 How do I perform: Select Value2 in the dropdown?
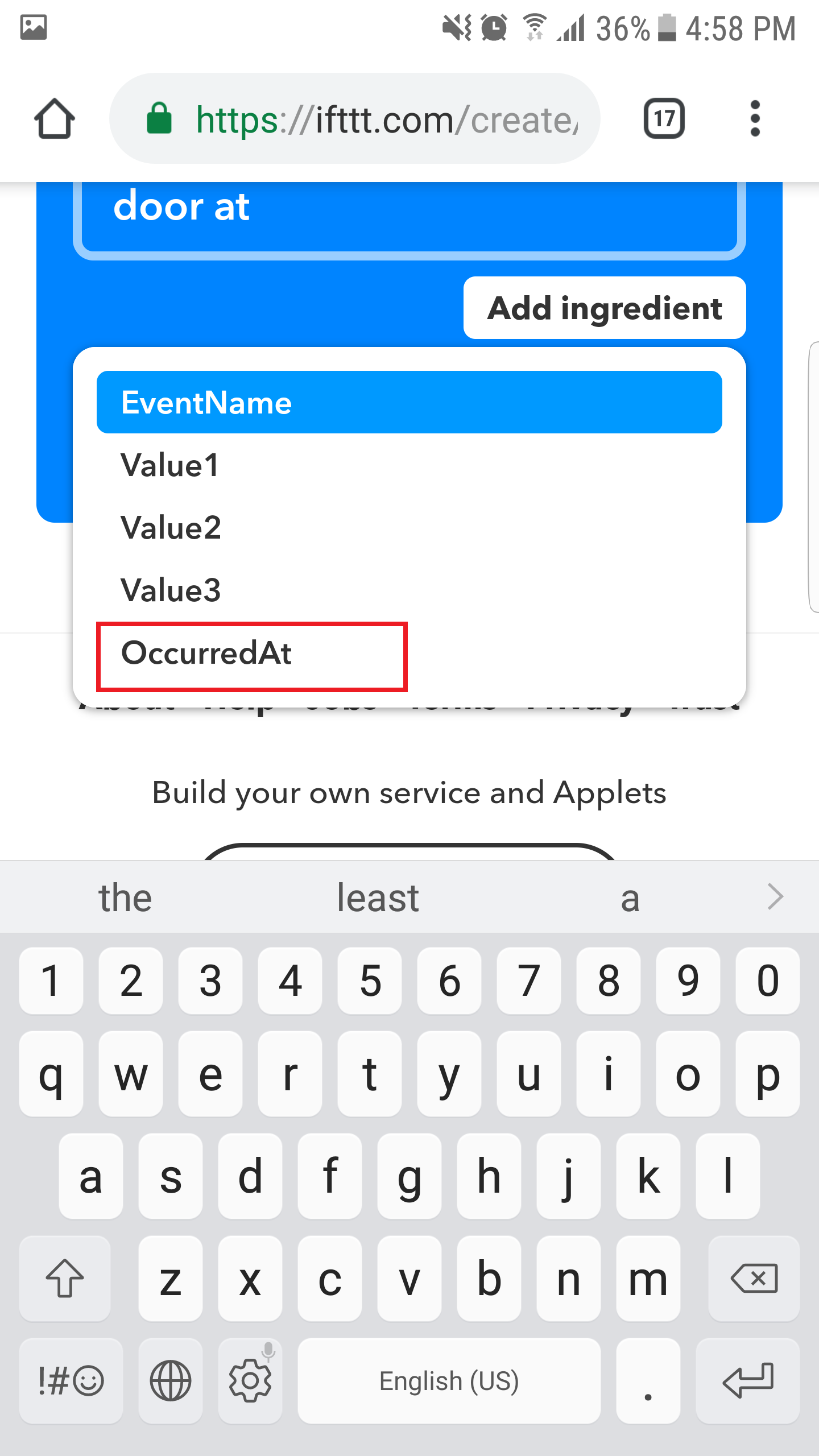pyautogui.click(x=408, y=528)
